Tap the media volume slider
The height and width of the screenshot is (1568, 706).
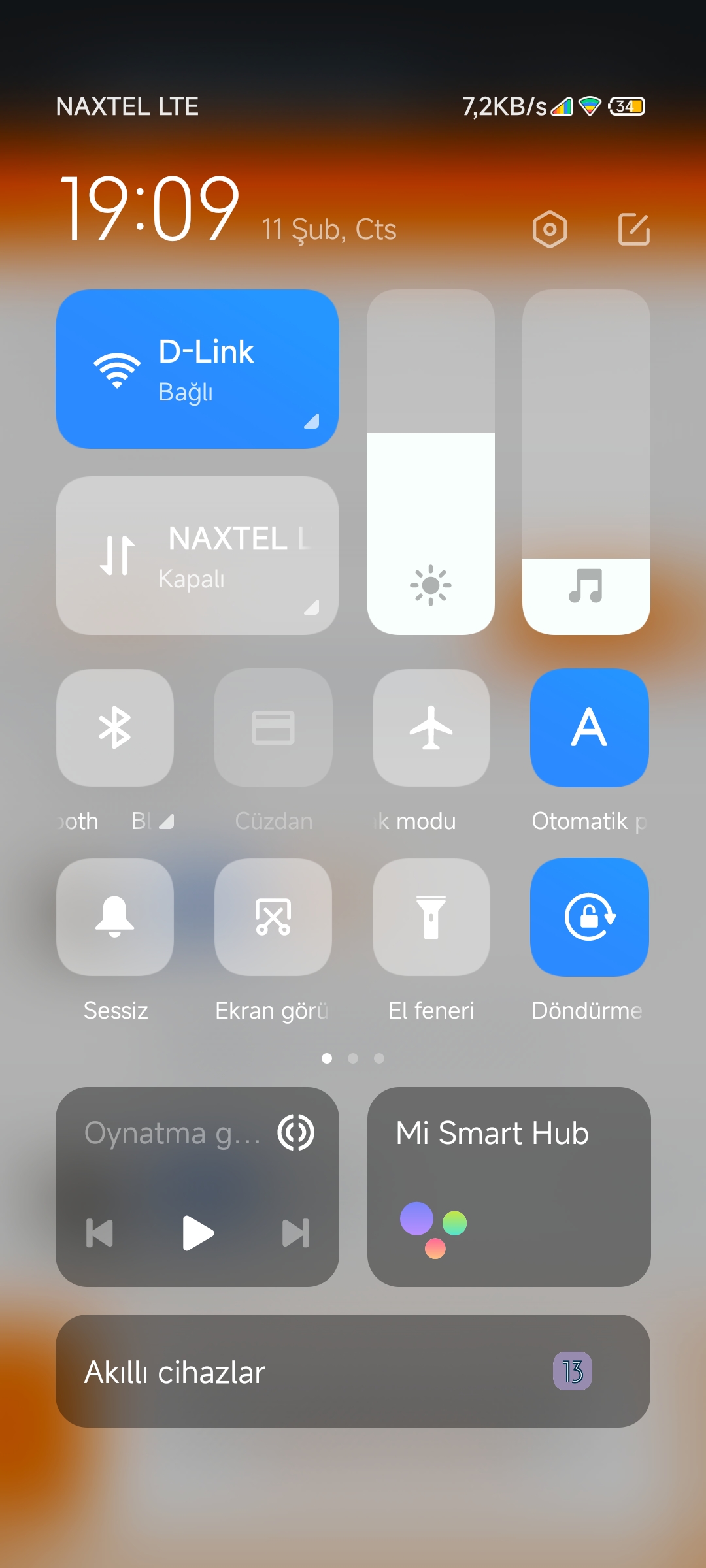click(x=586, y=463)
